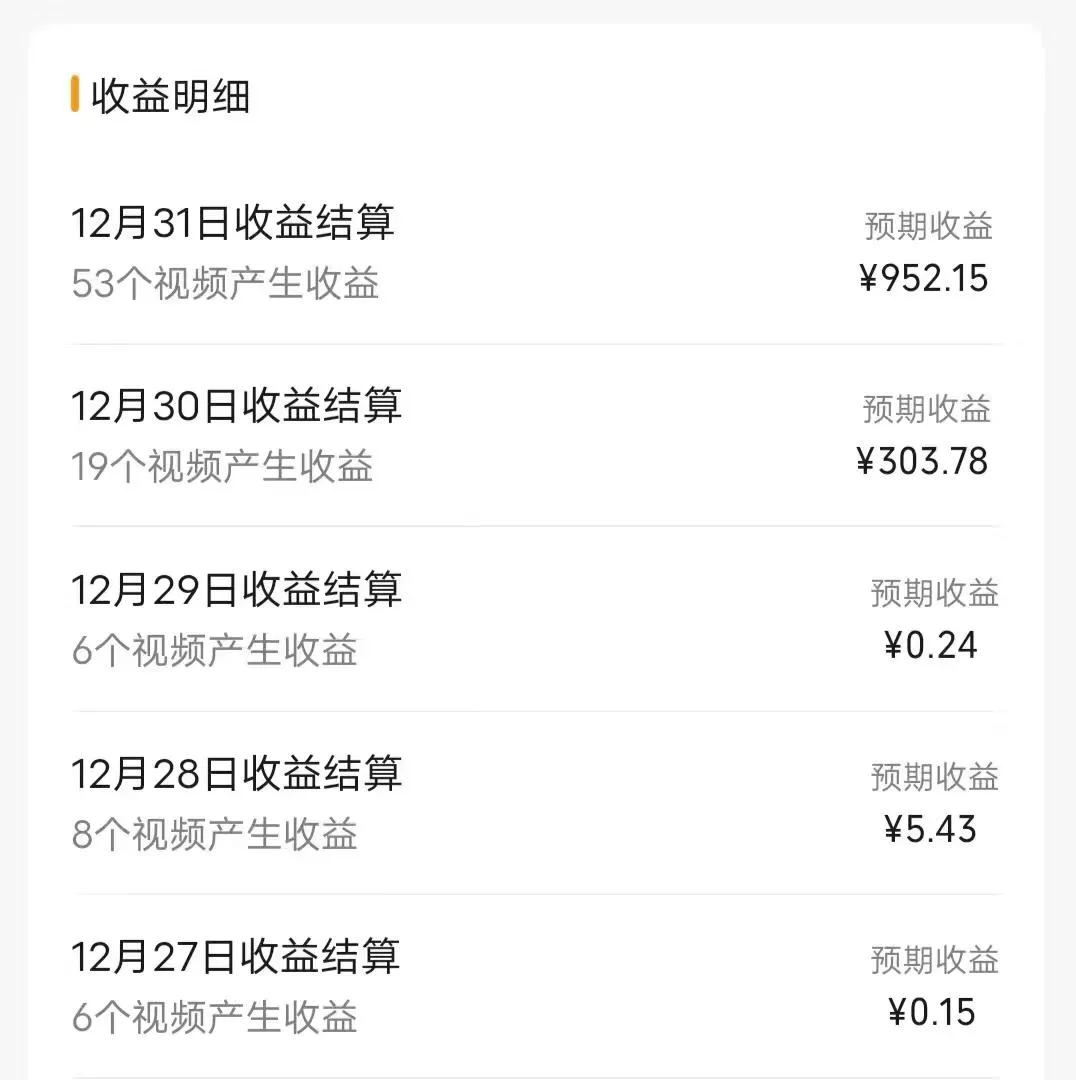This screenshot has height=1080, width=1076.
Task: Select the ¥952.15 earnings amount
Action: (x=925, y=279)
